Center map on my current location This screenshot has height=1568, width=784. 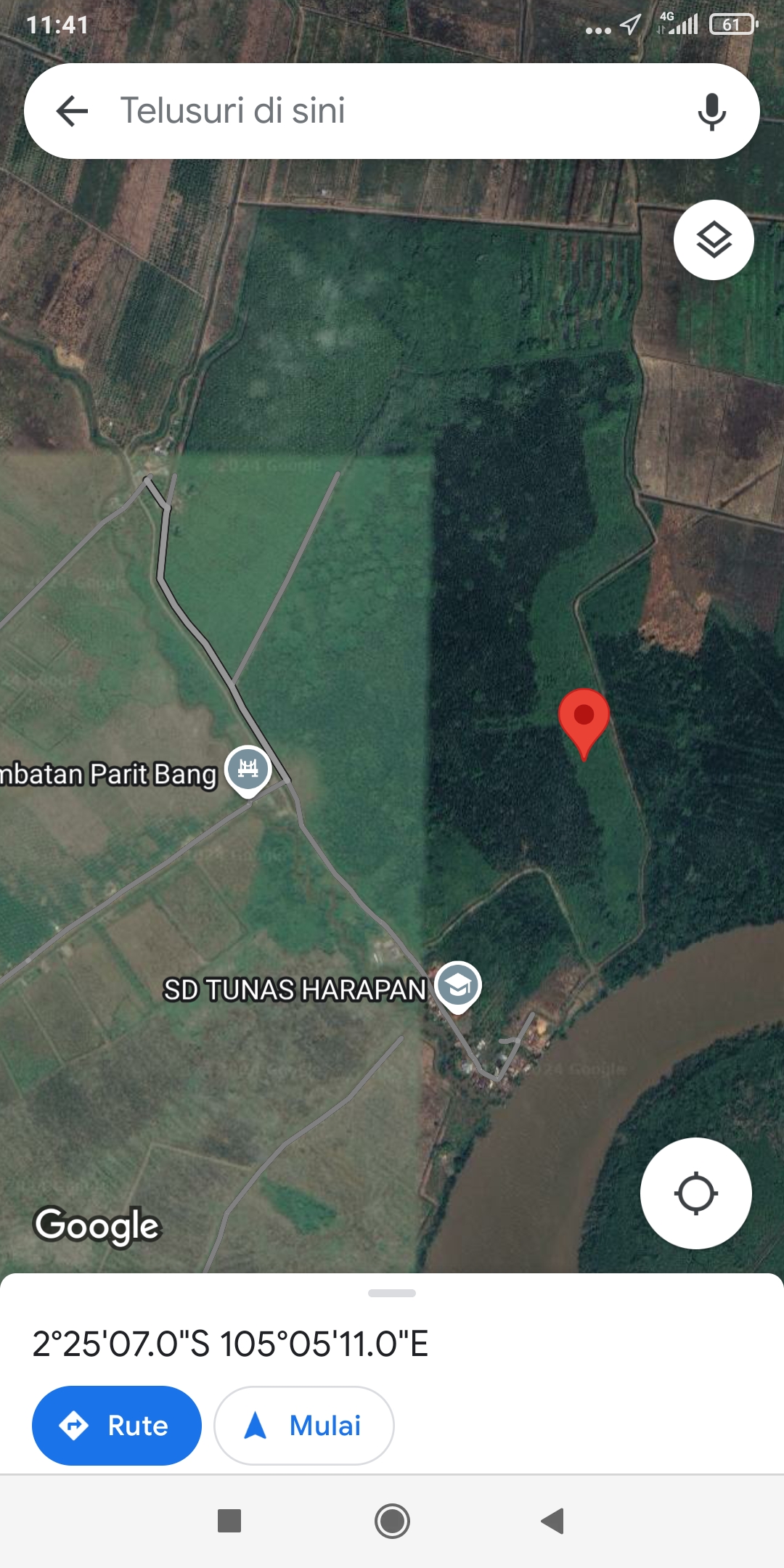695,1193
